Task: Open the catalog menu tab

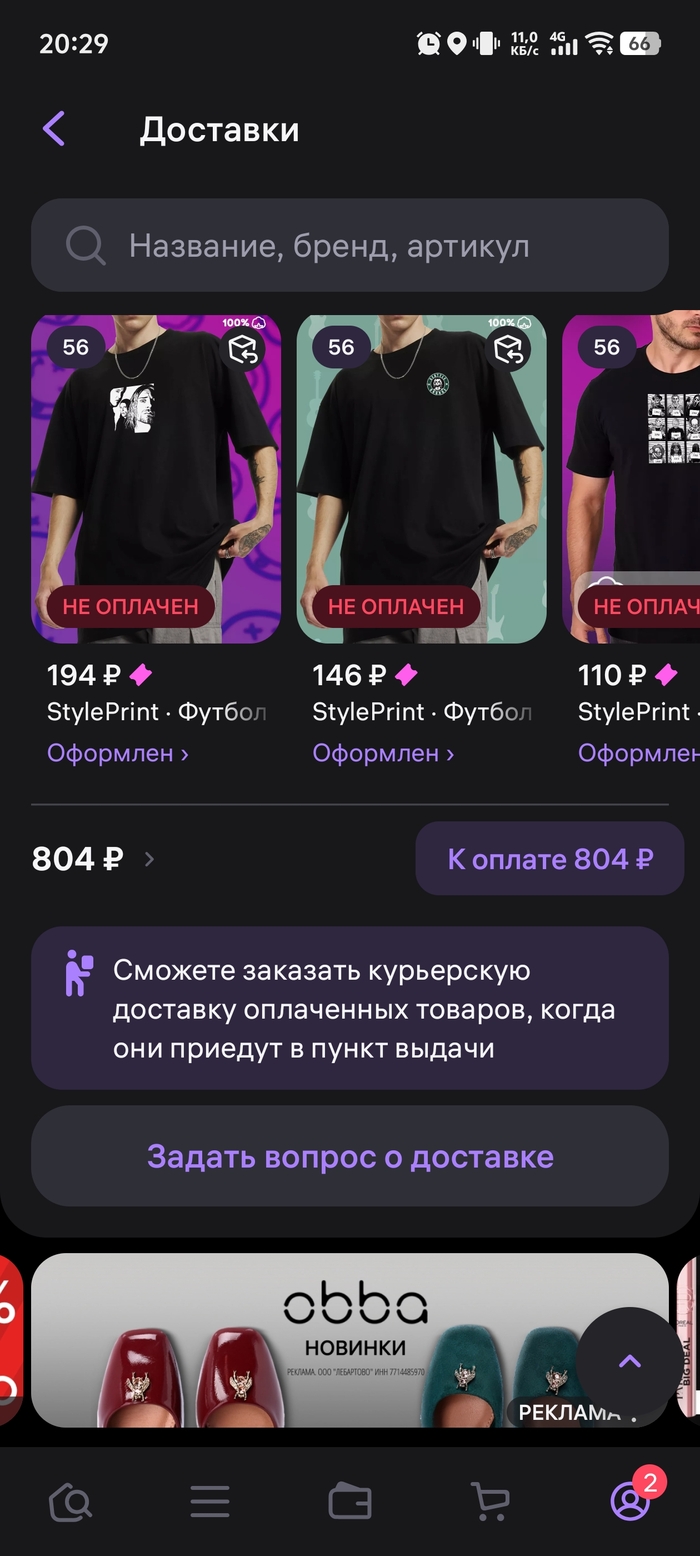Action: tap(210, 1501)
